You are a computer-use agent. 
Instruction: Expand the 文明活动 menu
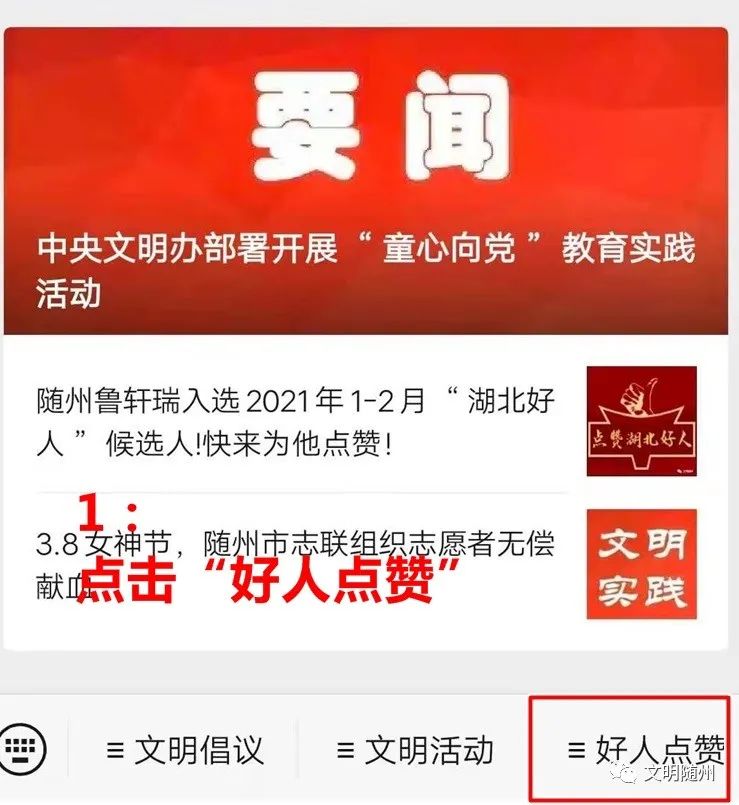[414, 750]
